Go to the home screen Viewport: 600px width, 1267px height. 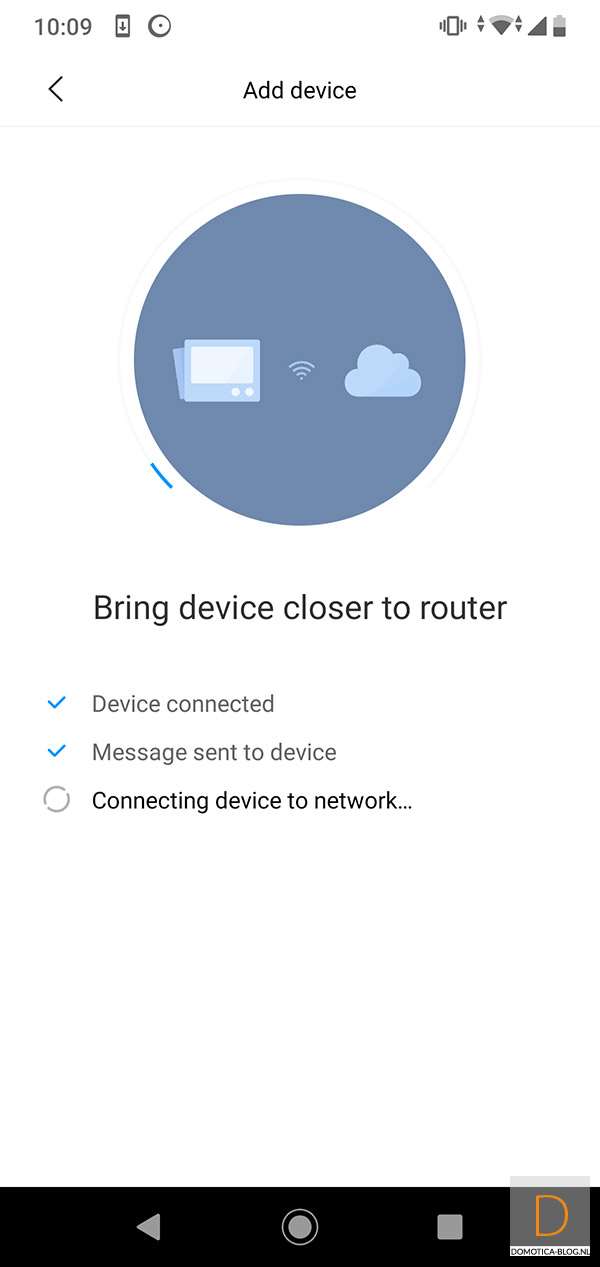pos(300,1226)
